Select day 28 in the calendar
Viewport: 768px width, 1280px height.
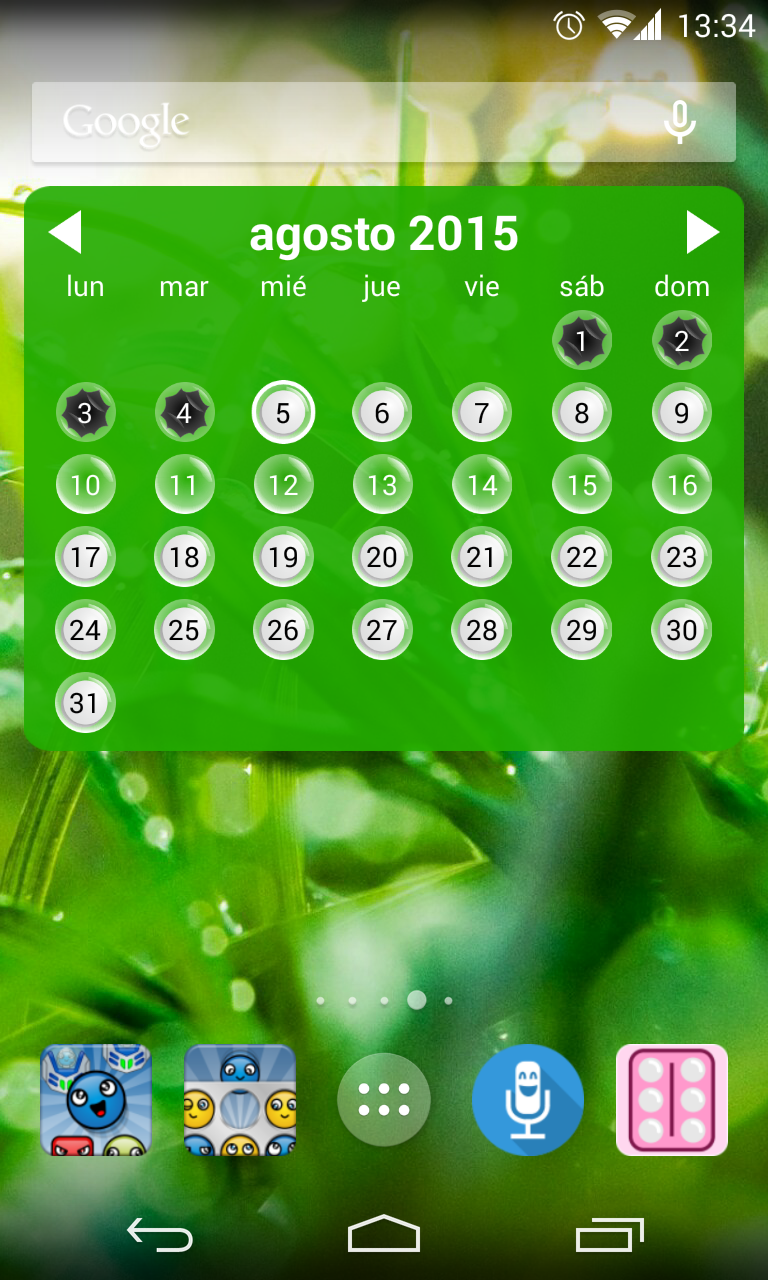click(481, 630)
